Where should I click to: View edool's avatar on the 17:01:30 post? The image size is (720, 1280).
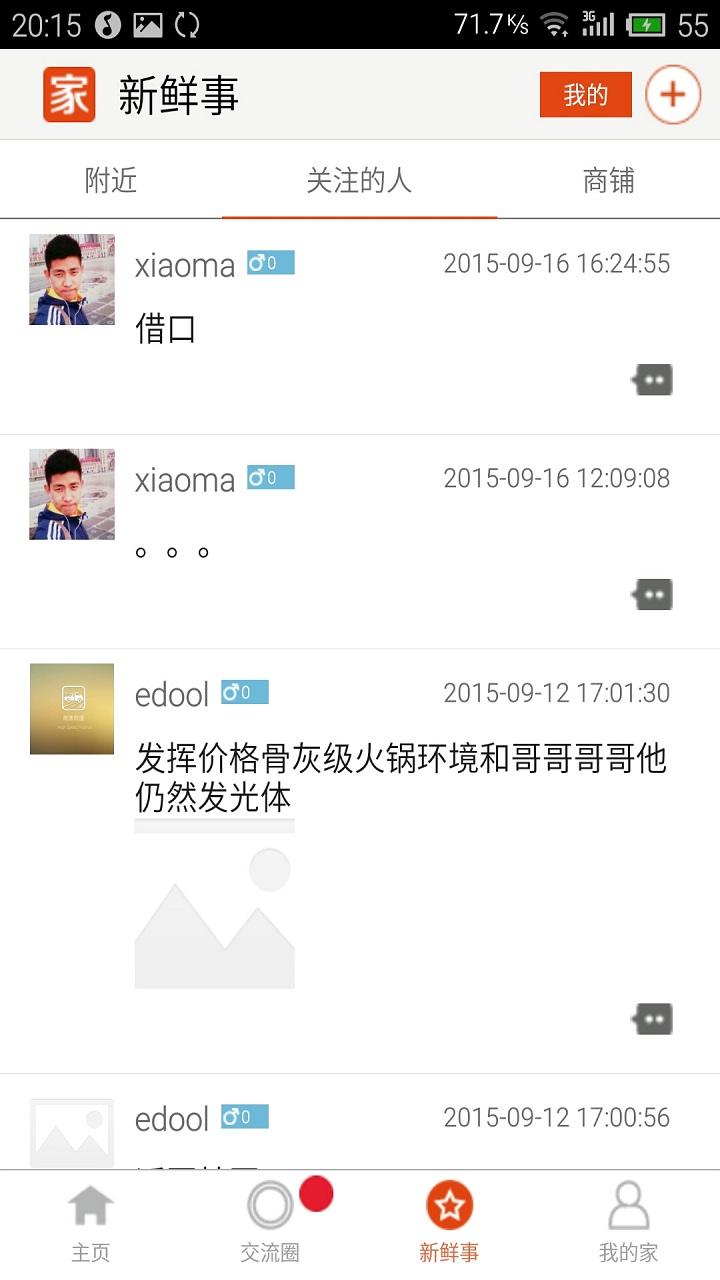(x=72, y=709)
